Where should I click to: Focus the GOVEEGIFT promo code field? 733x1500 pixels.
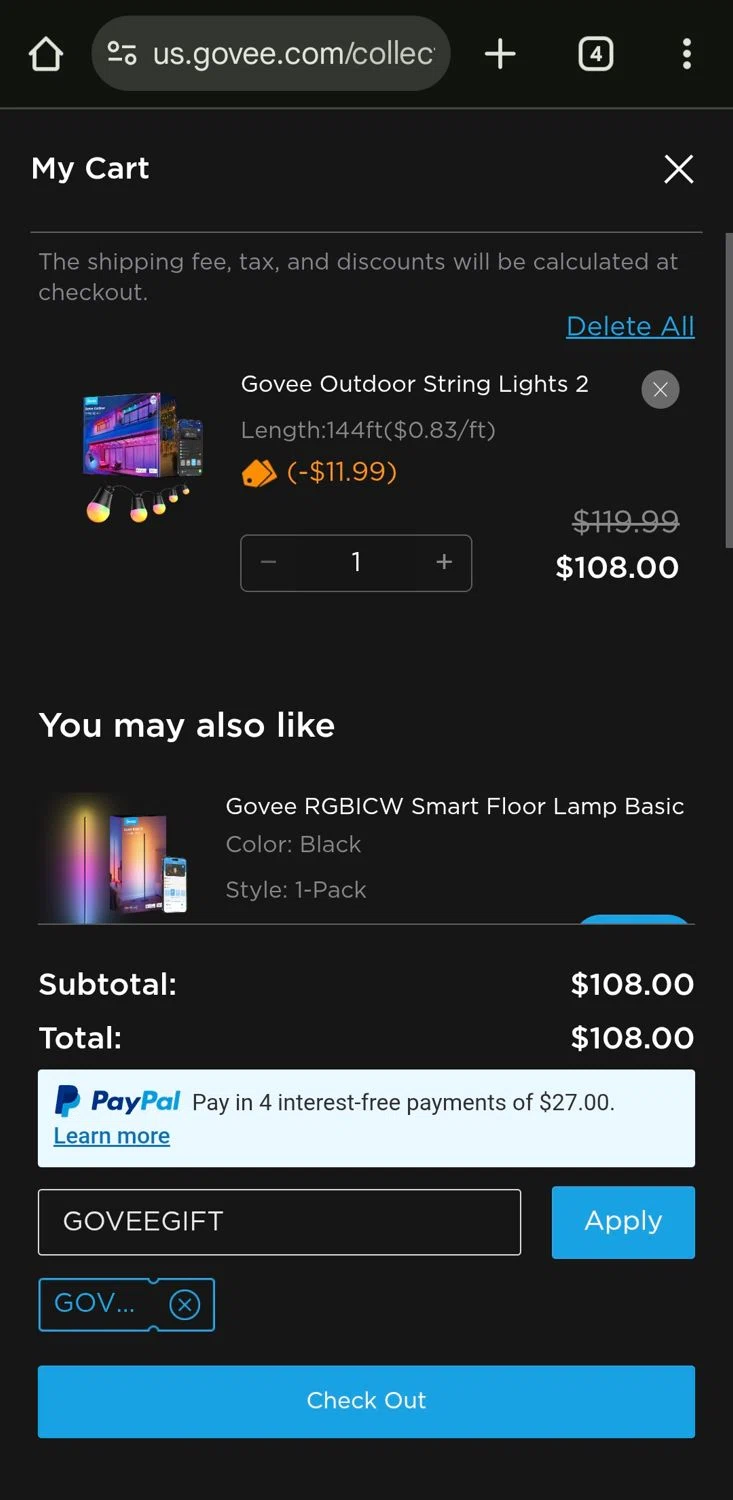[x=279, y=1222]
